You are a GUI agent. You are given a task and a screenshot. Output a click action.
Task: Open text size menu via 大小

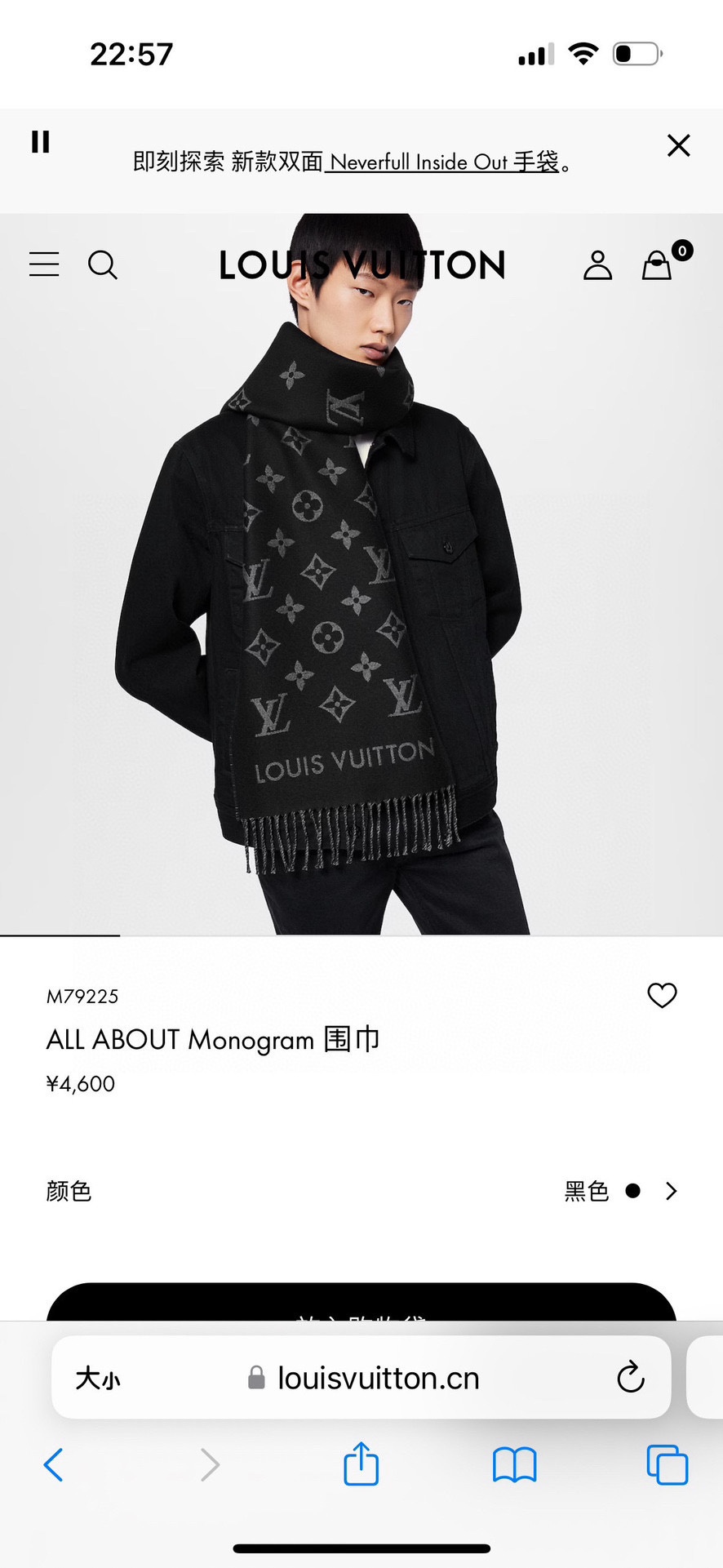click(98, 1378)
